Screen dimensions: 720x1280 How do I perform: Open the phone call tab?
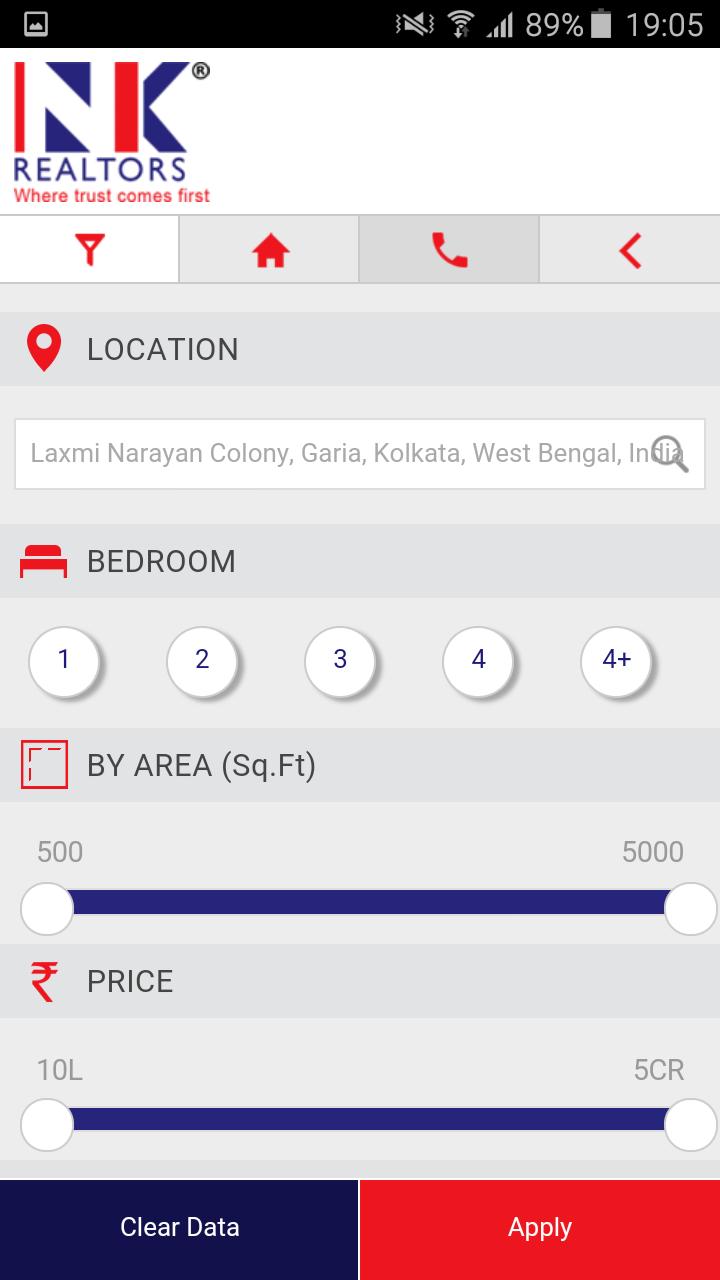coord(449,250)
